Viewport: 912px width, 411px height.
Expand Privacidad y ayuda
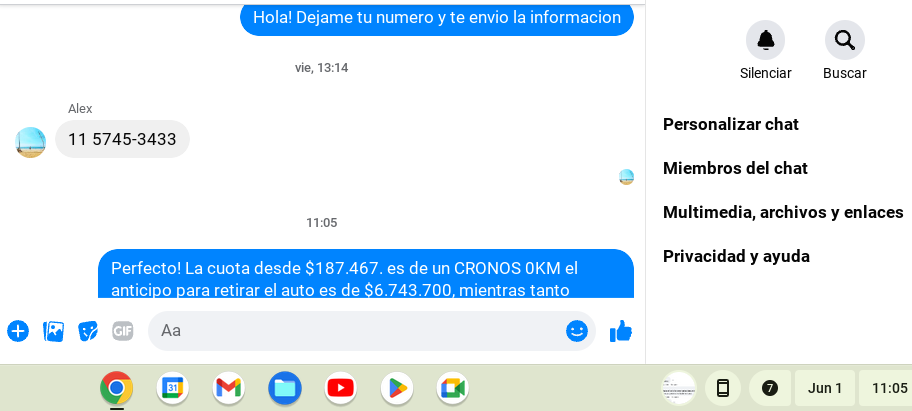tap(736, 256)
